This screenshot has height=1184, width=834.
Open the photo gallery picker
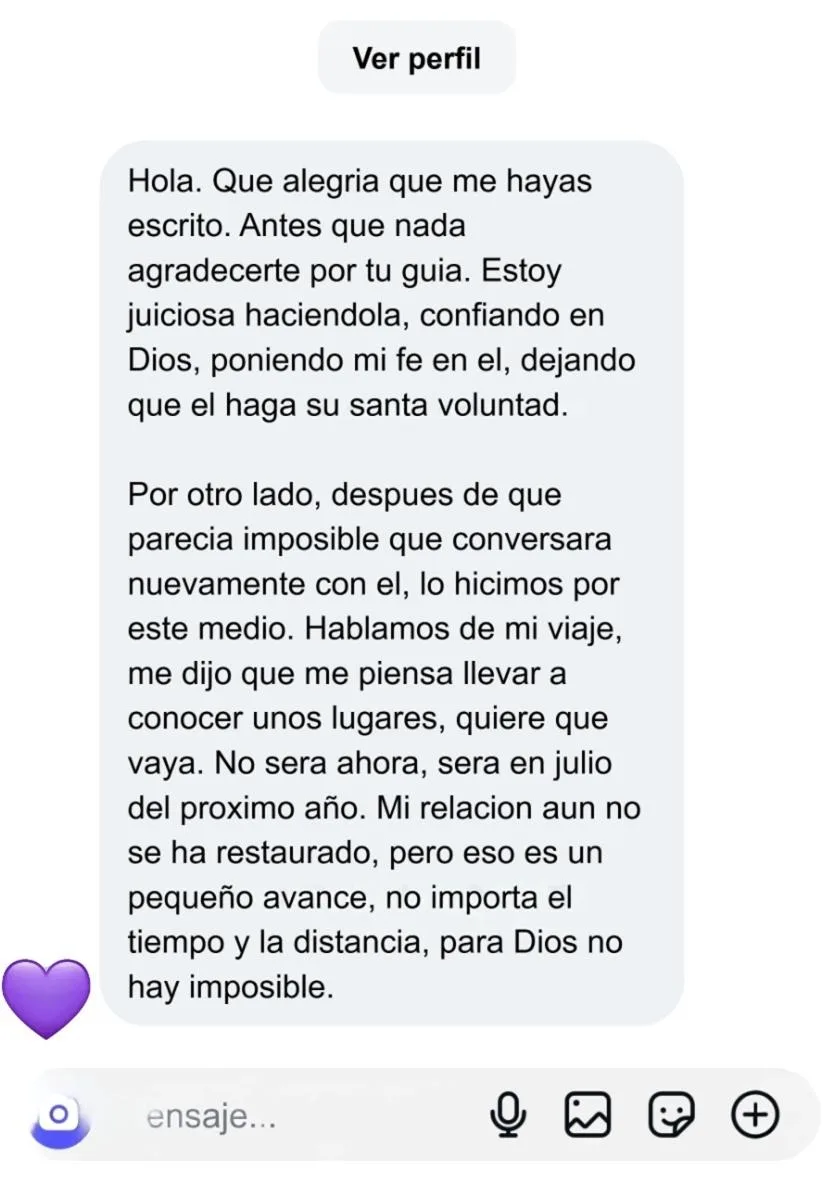coord(588,1114)
